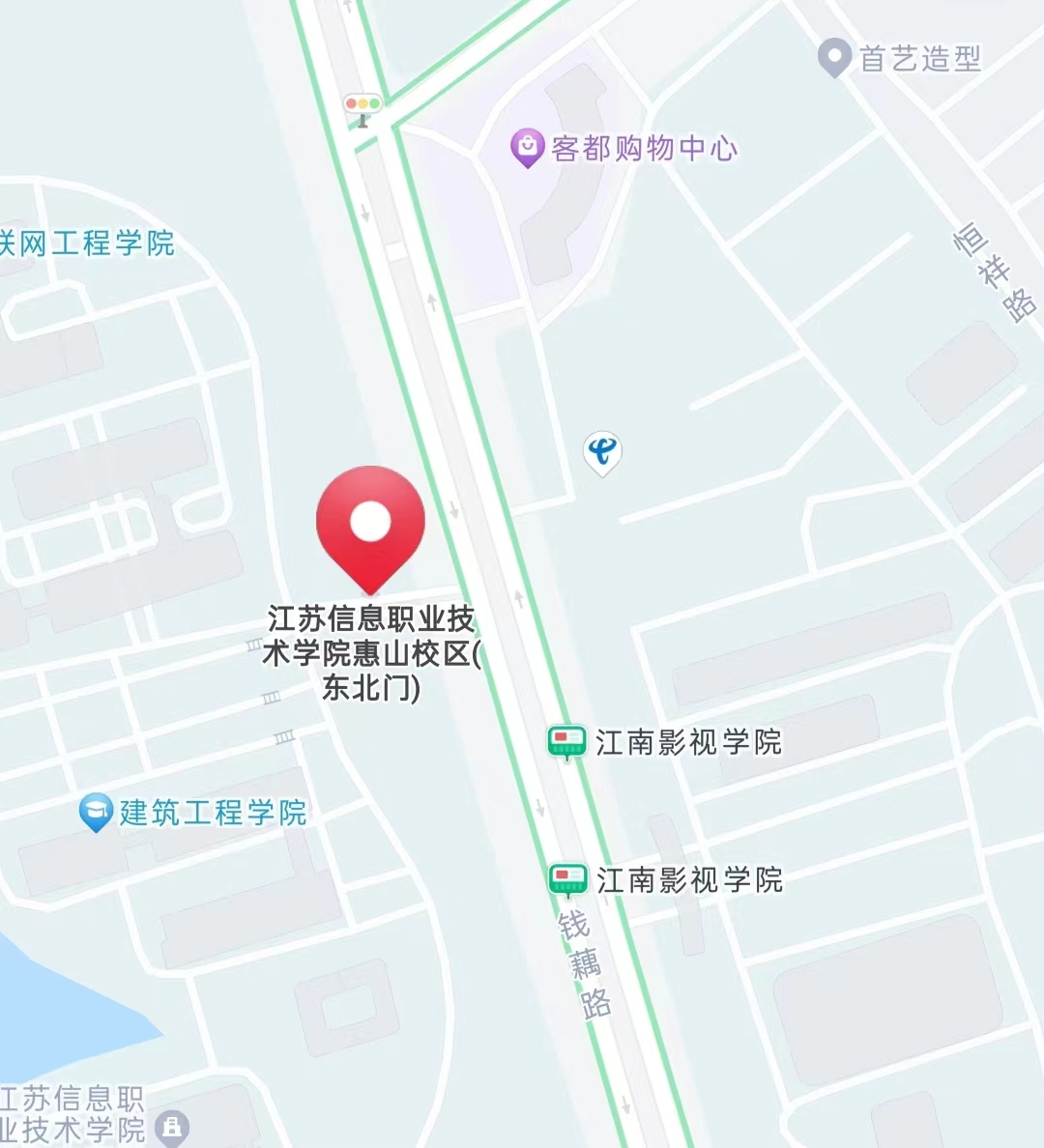Select the 江苏信息职业技术学院 marker near the lake
The image size is (1044, 1148).
tap(173, 1126)
